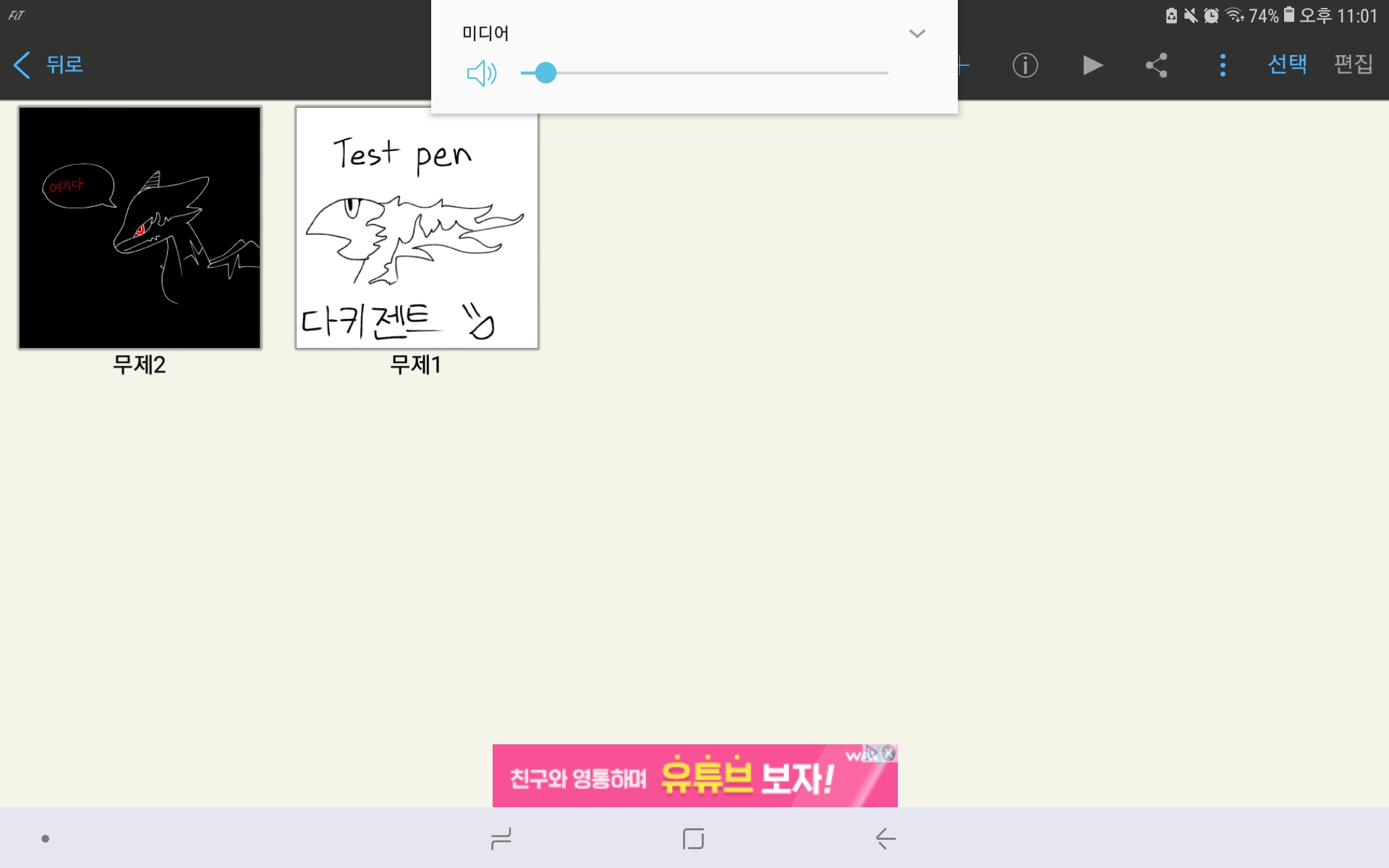Play the animation preview
This screenshot has width=1389, height=868.
(x=1092, y=66)
